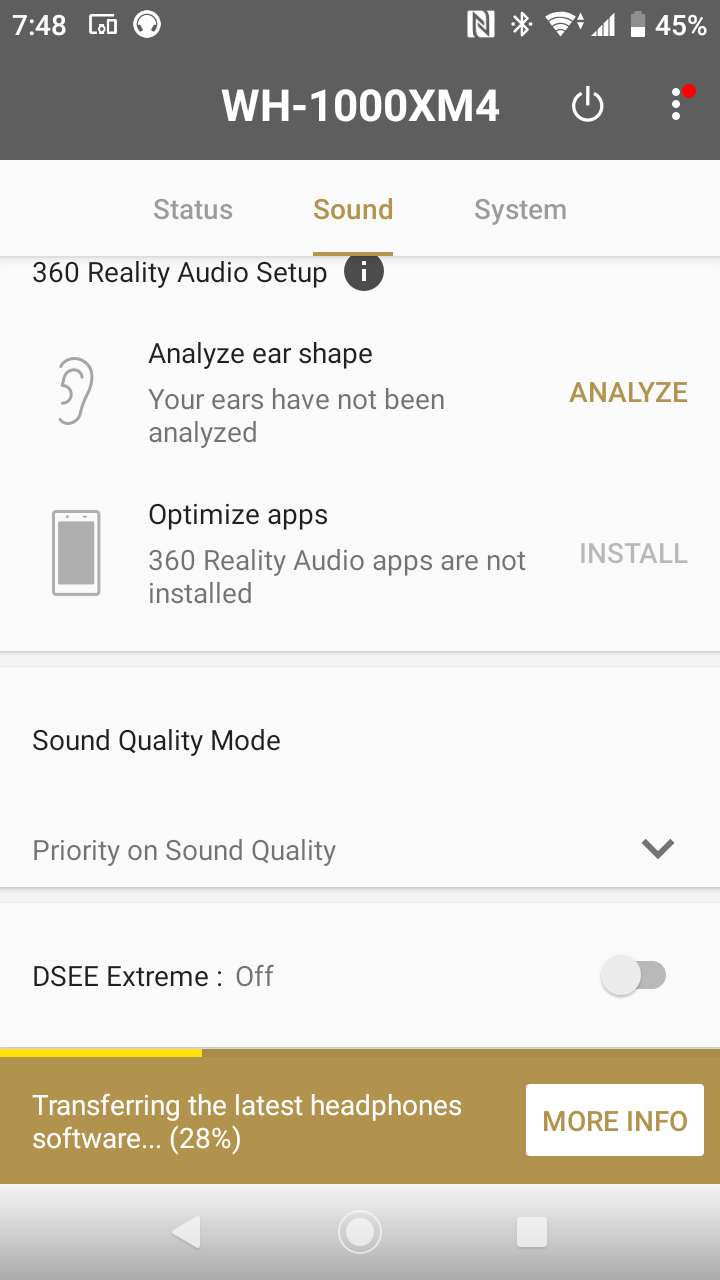Expand the Sound Quality Mode dropdown
Viewport: 720px width, 1280px height.
[x=657, y=849]
